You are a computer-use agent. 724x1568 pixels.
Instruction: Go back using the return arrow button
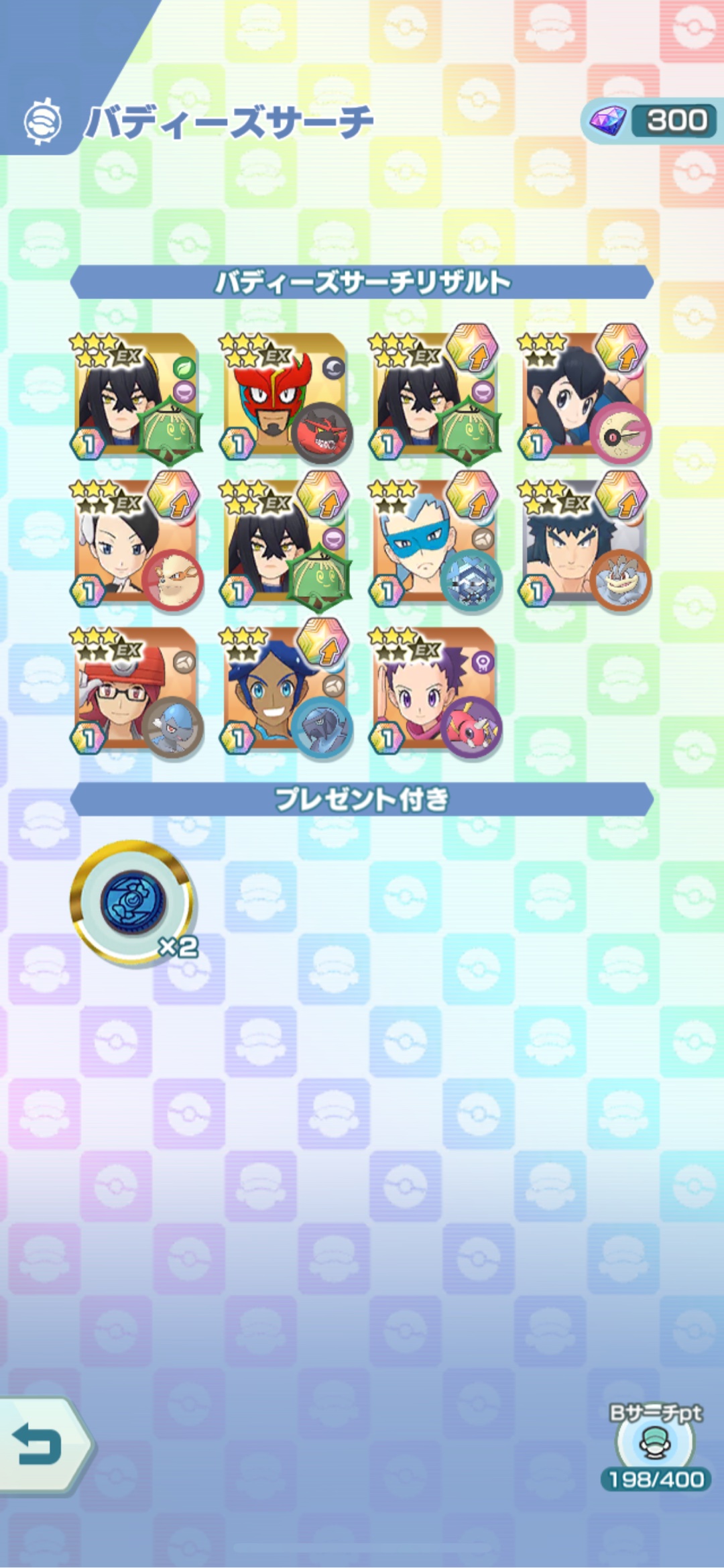(x=42, y=1445)
